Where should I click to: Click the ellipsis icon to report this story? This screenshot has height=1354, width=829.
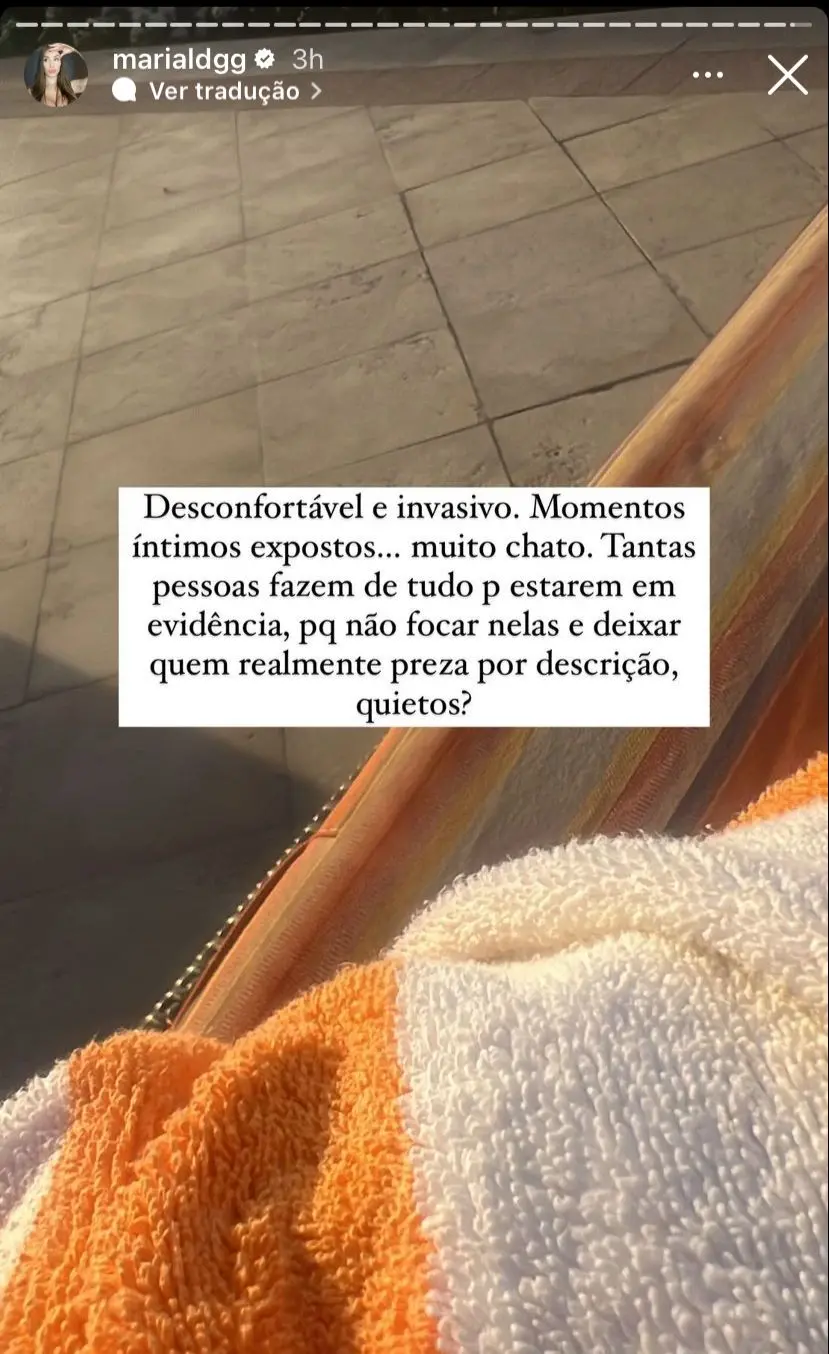click(x=708, y=74)
